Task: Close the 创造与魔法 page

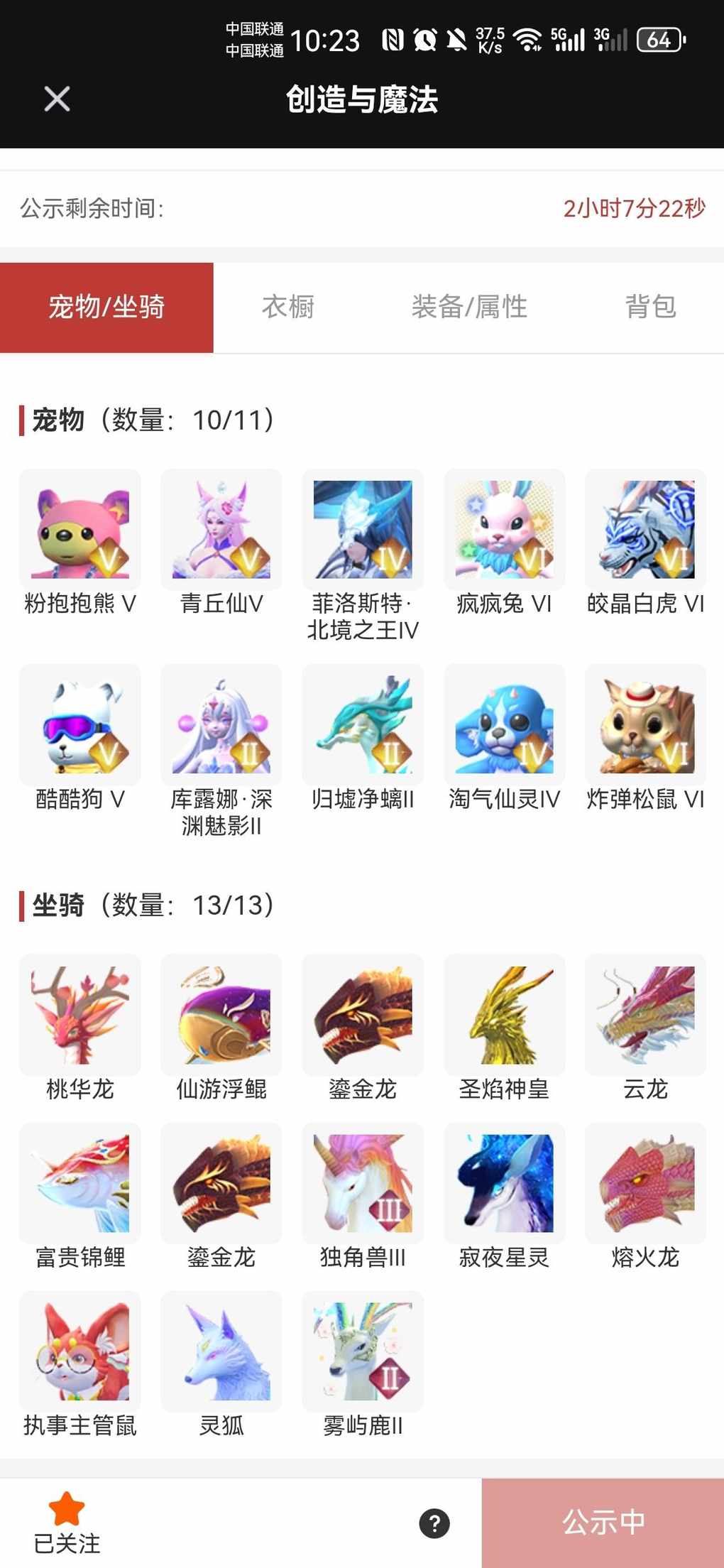Action: pos(57,99)
